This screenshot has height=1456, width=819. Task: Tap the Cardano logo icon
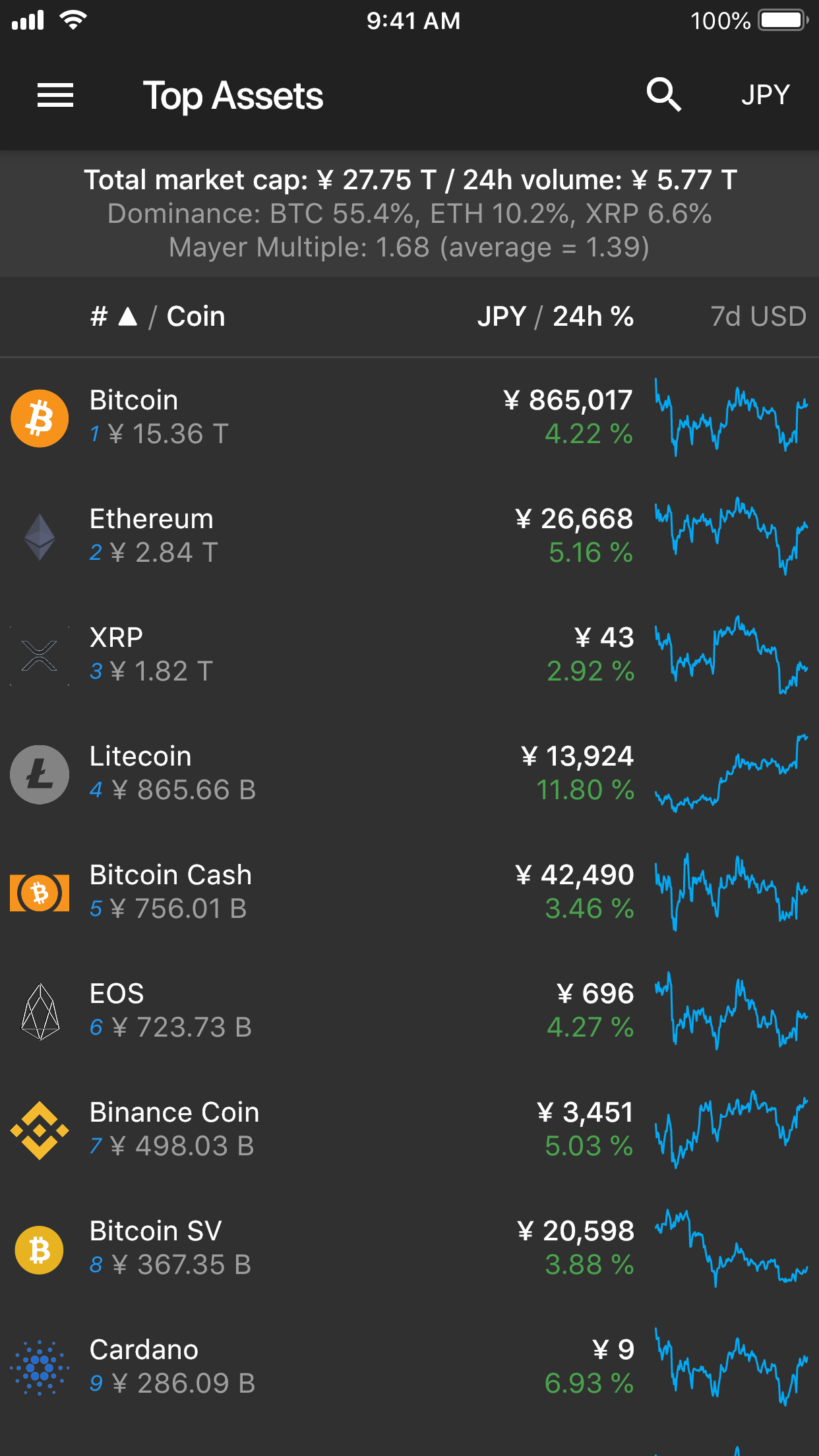(39, 1368)
